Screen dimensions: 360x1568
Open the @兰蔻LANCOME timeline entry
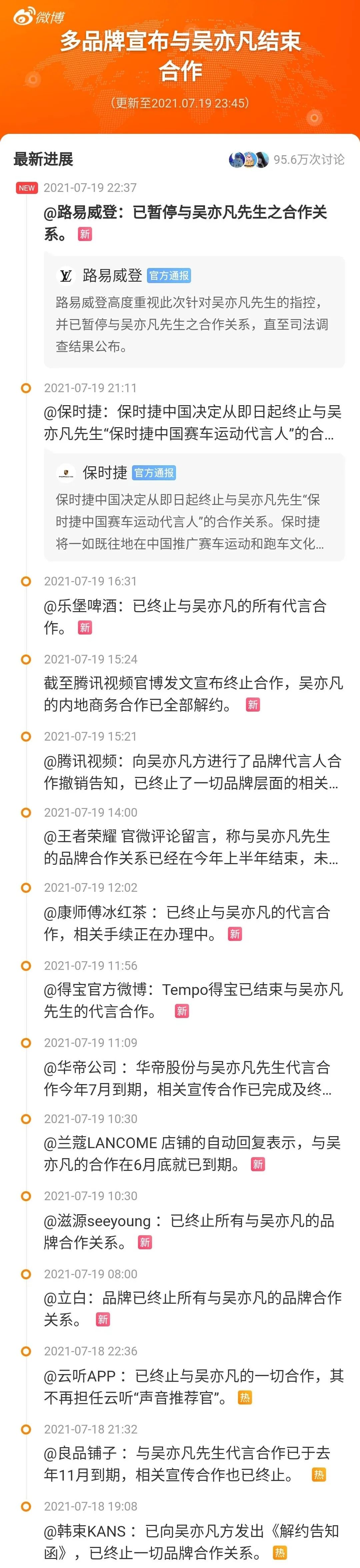tap(192, 1153)
